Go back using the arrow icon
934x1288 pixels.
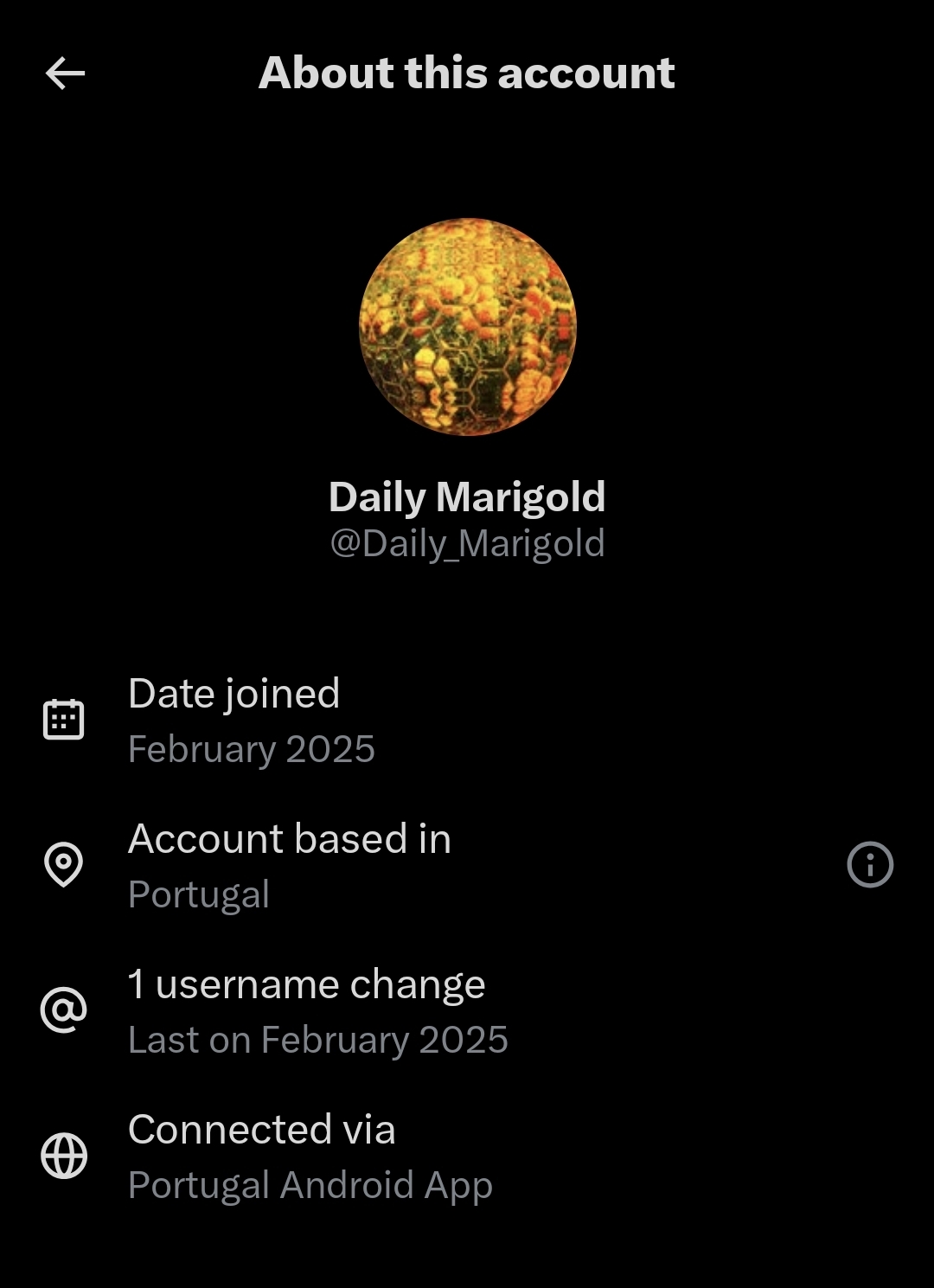65,74
